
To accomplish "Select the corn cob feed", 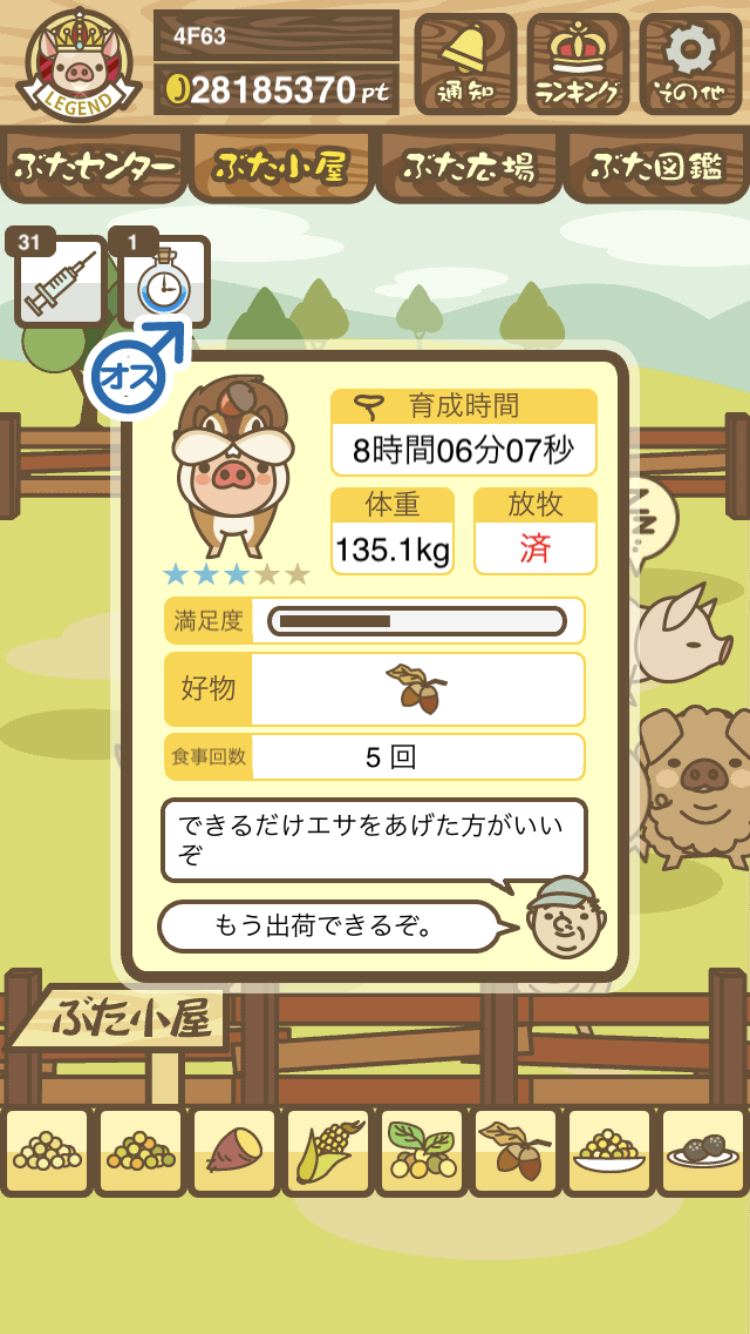I will pos(327,1151).
